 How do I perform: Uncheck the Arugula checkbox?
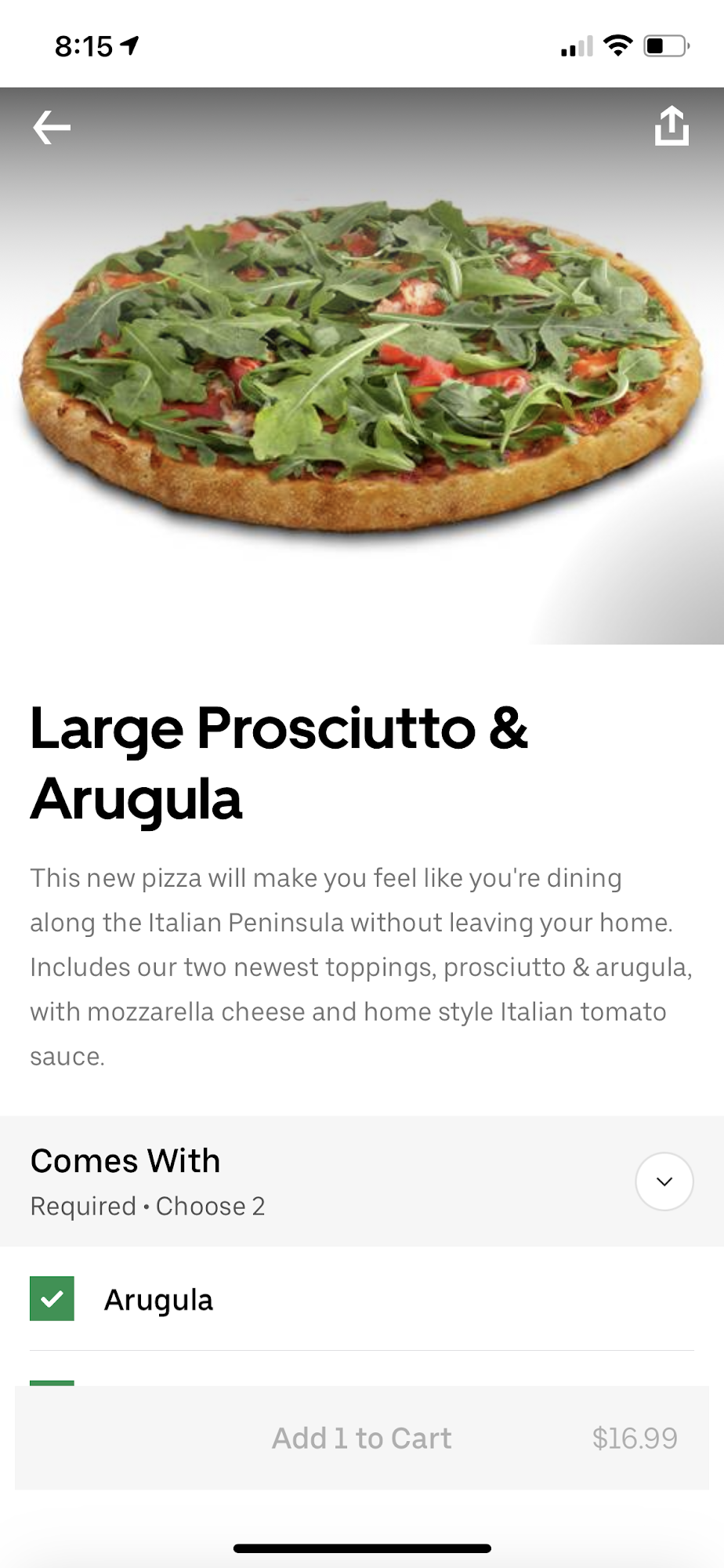pyautogui.click(x=52, y=1299)
